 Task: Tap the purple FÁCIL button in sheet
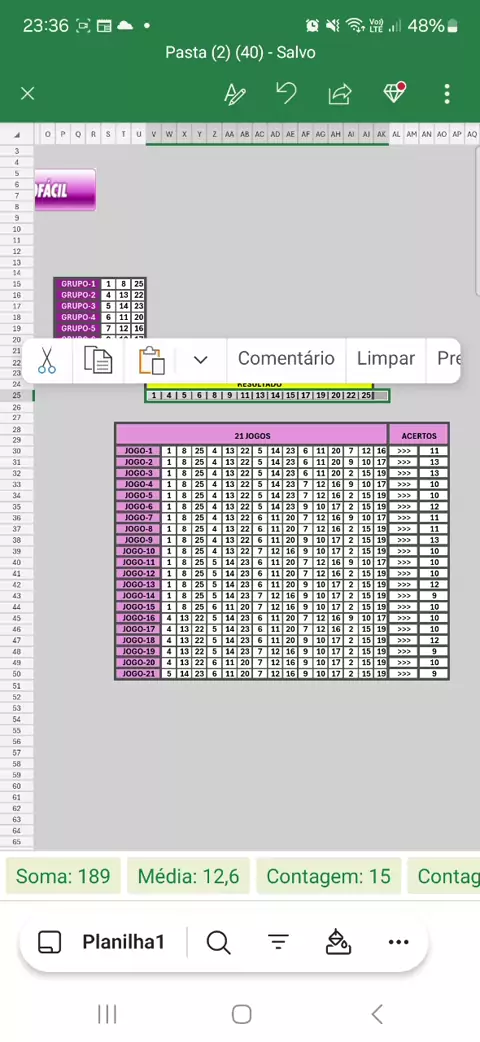coord(65,190)
